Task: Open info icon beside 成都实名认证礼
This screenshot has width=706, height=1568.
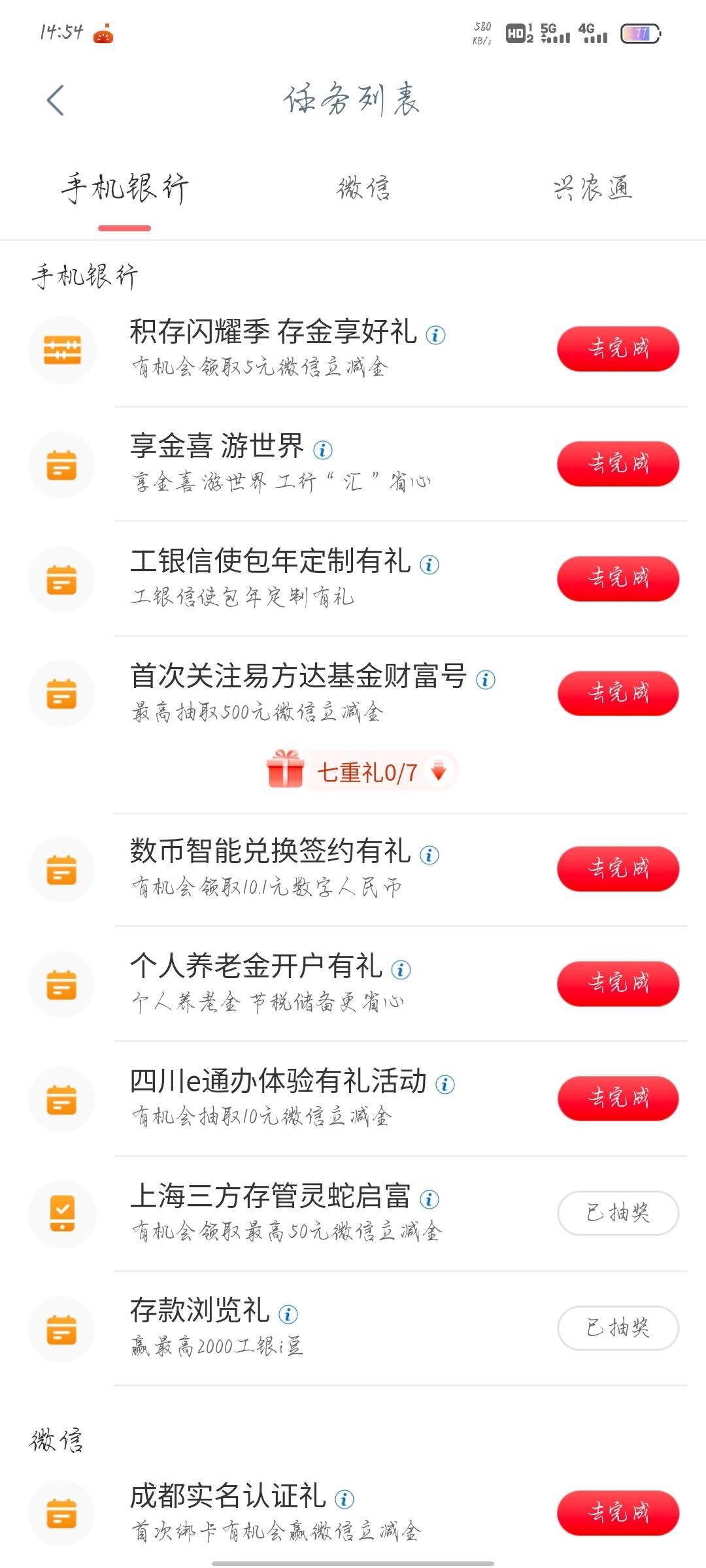Action: point(345,1499)
